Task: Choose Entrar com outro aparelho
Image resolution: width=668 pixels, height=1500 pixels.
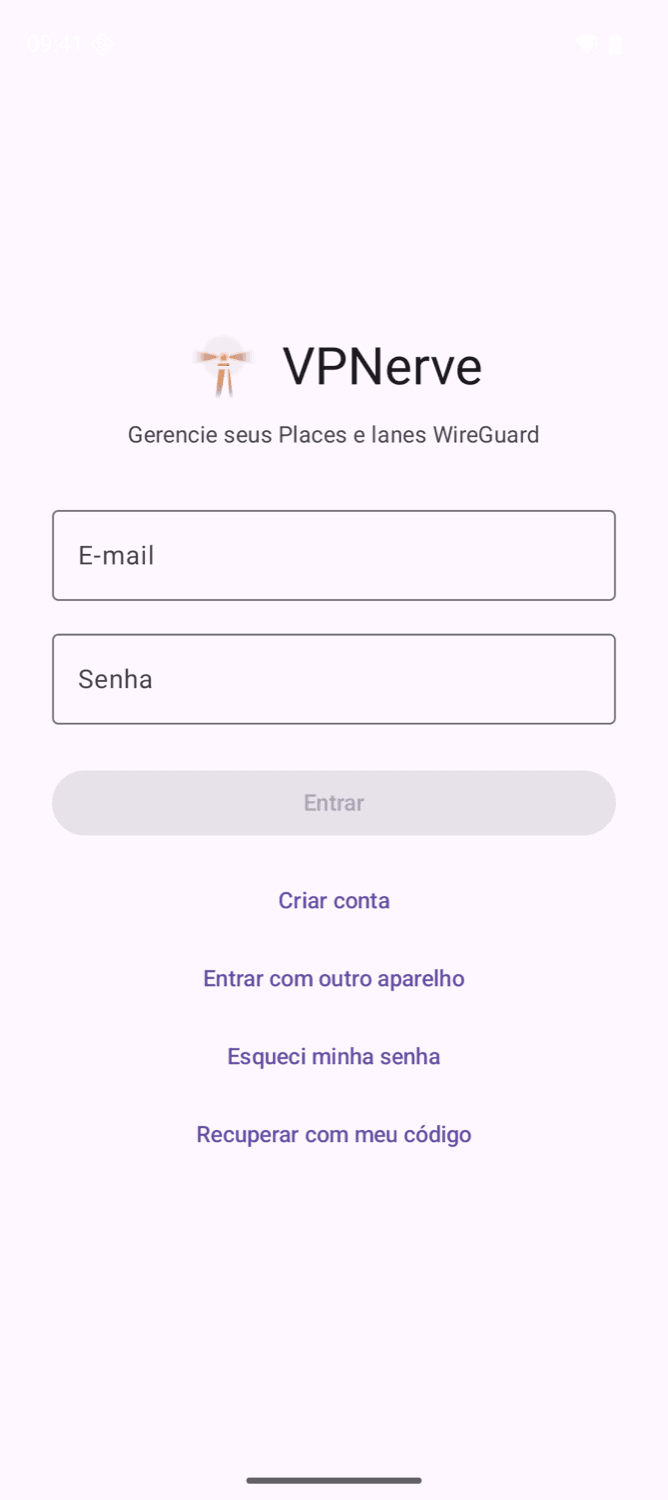Action: [334, 978]
